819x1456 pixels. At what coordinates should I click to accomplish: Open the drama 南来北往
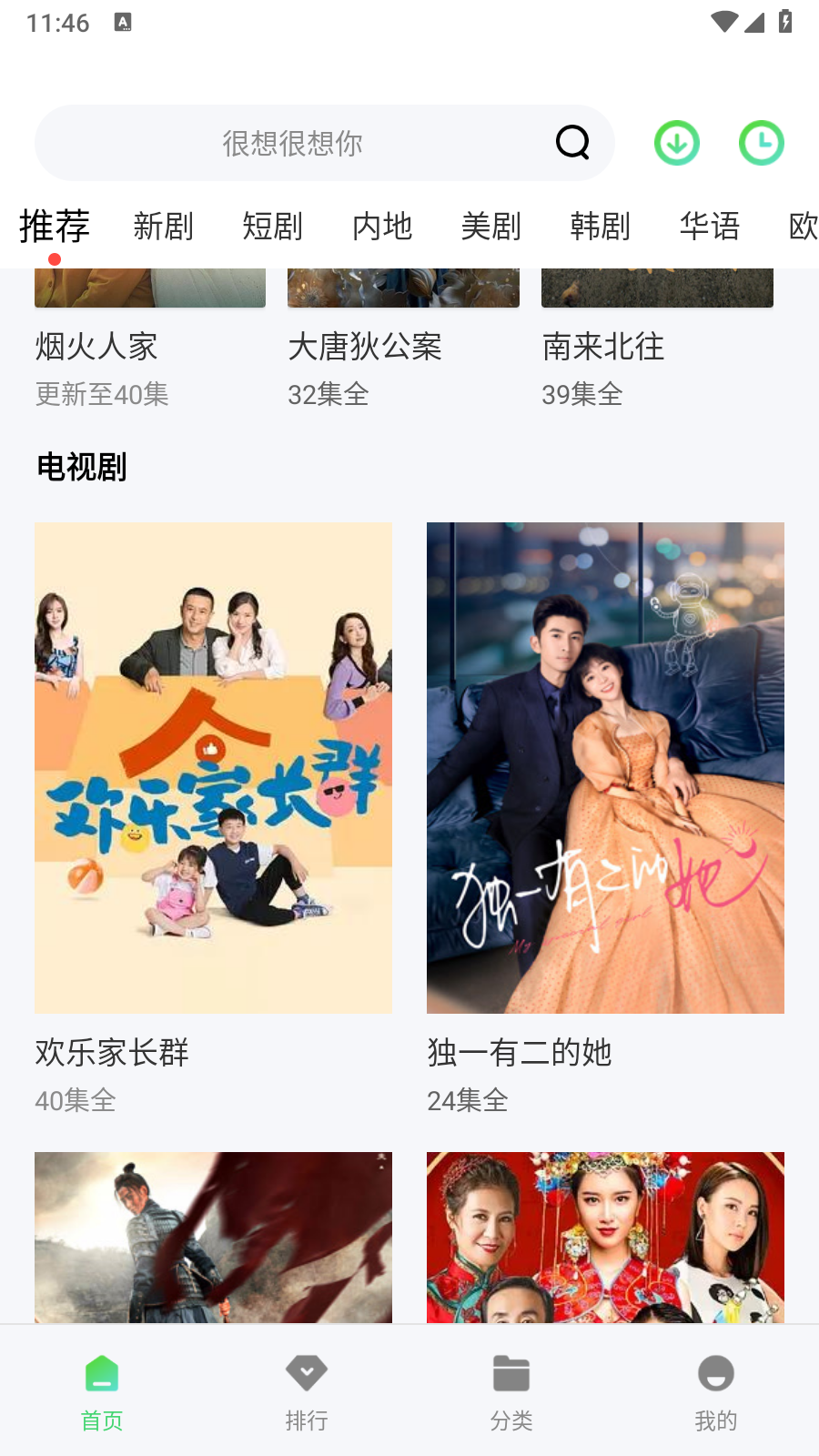[603, 347]
